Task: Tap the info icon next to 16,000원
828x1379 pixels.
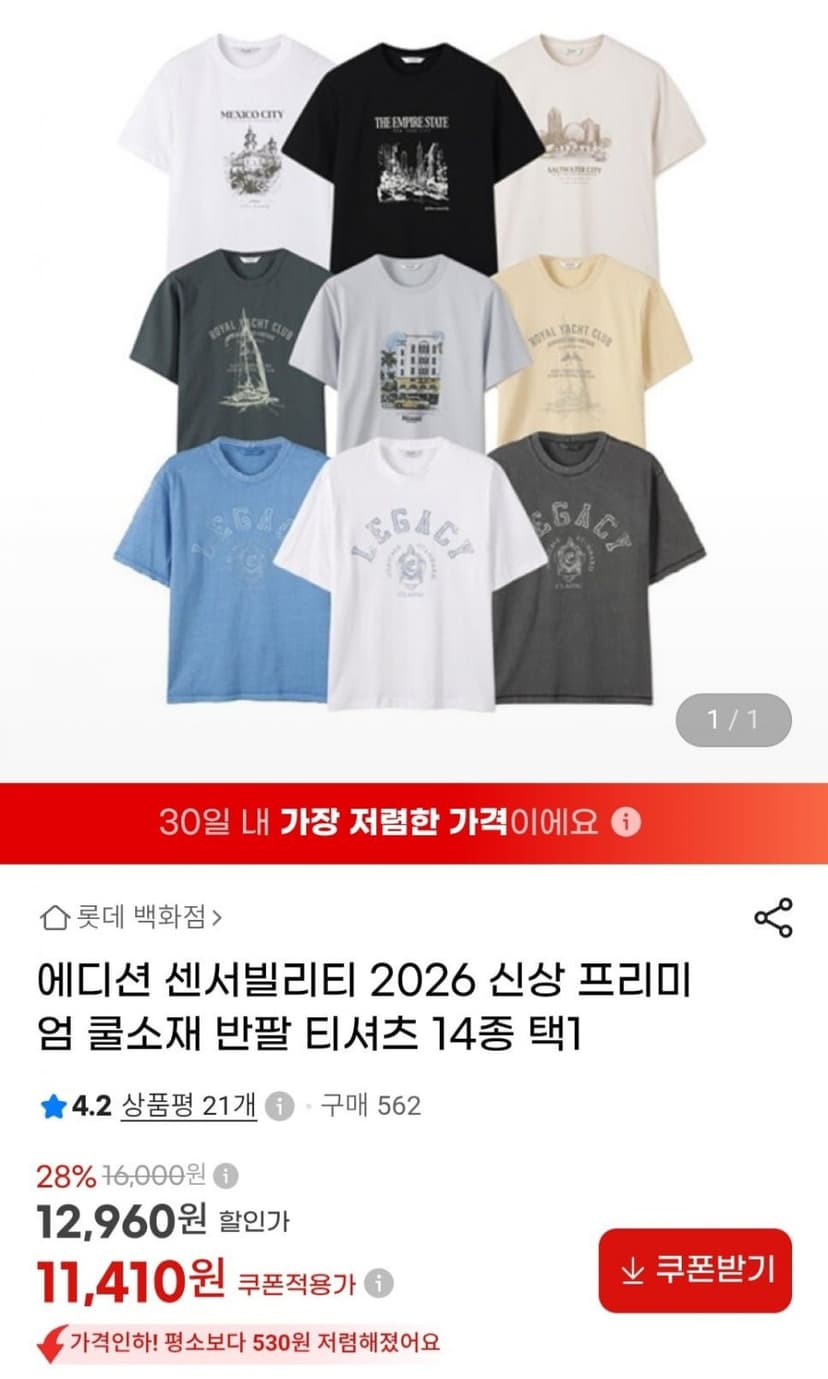Action: (x=227, y=1175)
